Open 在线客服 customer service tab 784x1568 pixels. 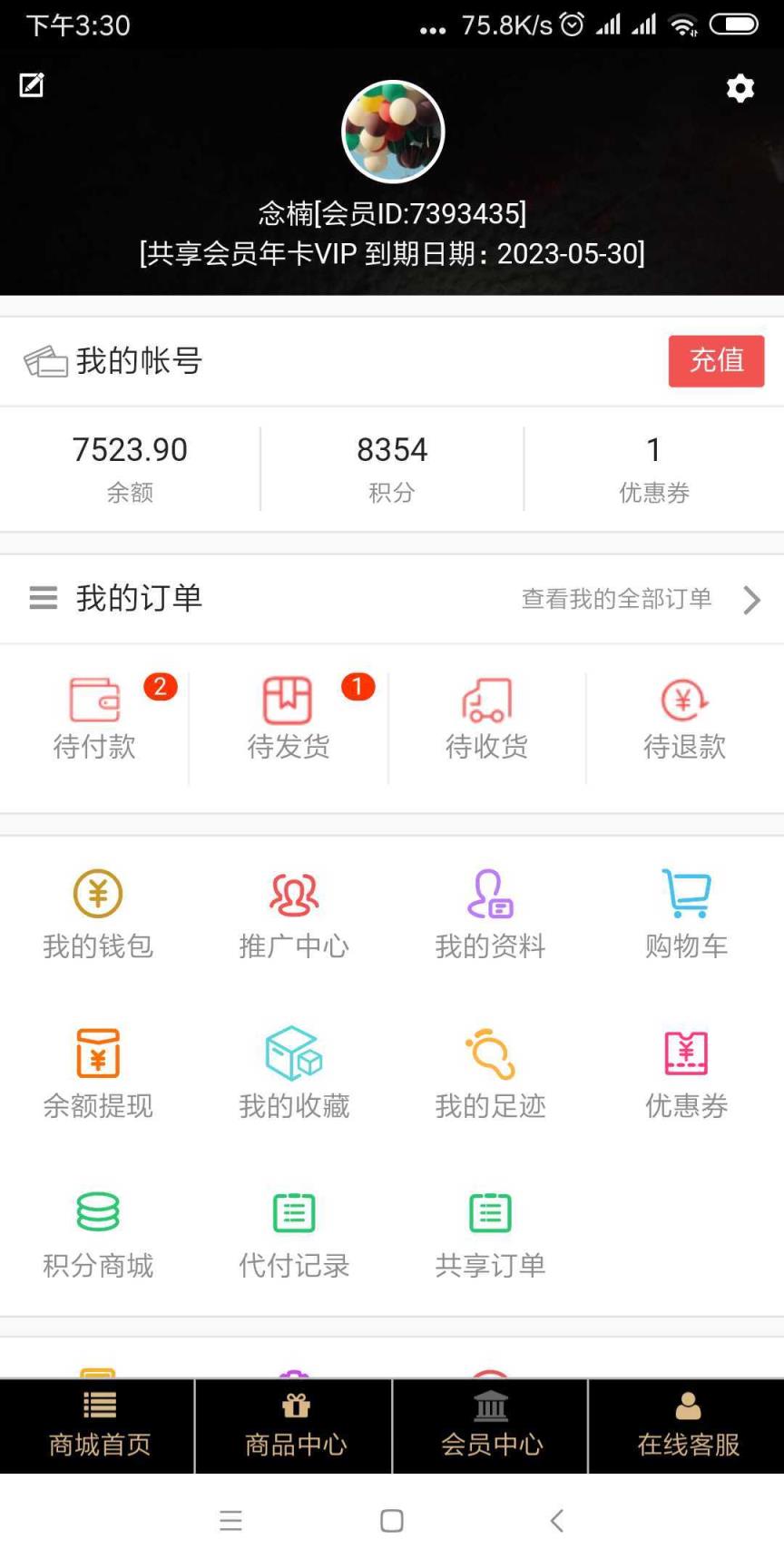point(685,1426)
